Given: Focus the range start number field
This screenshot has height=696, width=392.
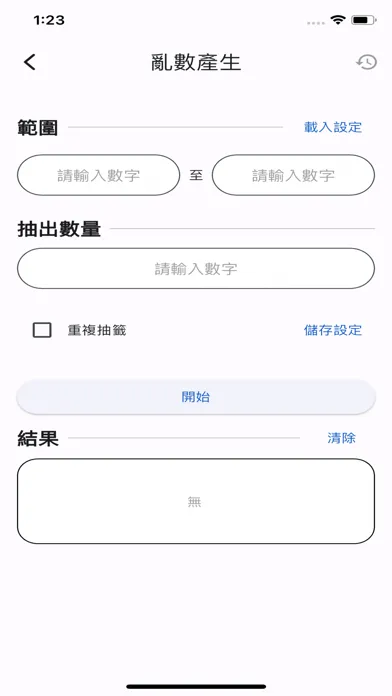Looking at the screenshot, I should click(99, 175).
